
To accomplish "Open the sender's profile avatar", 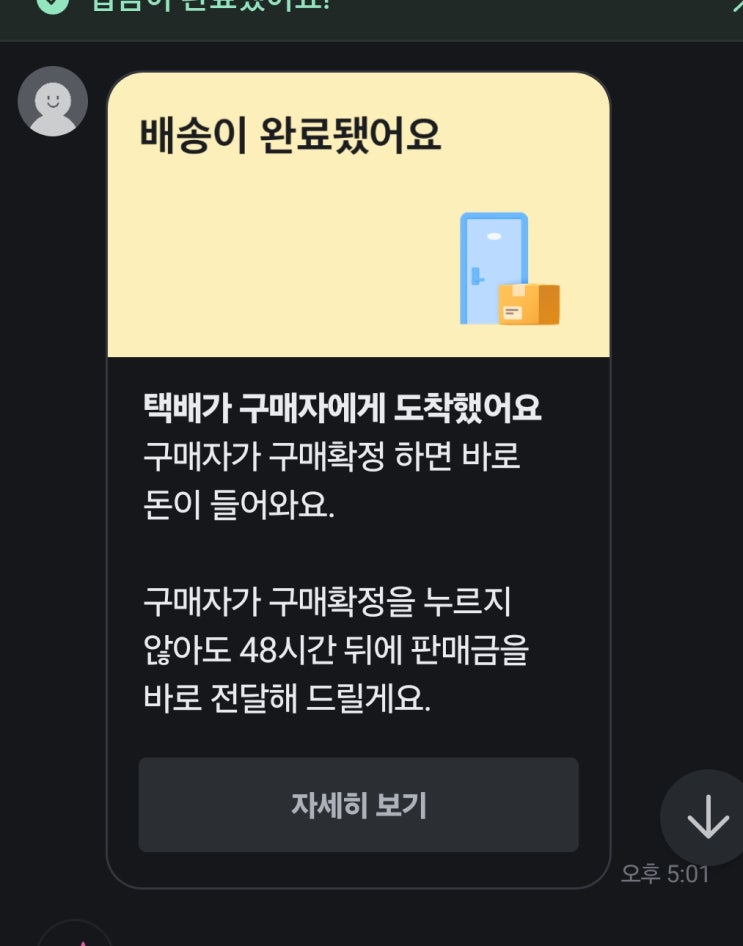I will pos(53,101).
